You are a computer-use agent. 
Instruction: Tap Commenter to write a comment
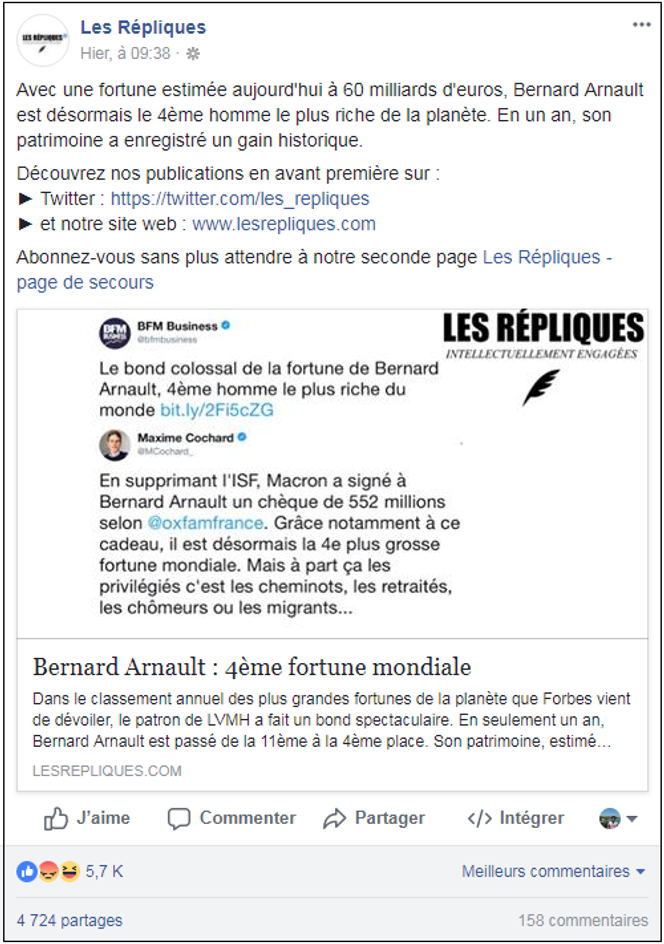tap(232, 818)
